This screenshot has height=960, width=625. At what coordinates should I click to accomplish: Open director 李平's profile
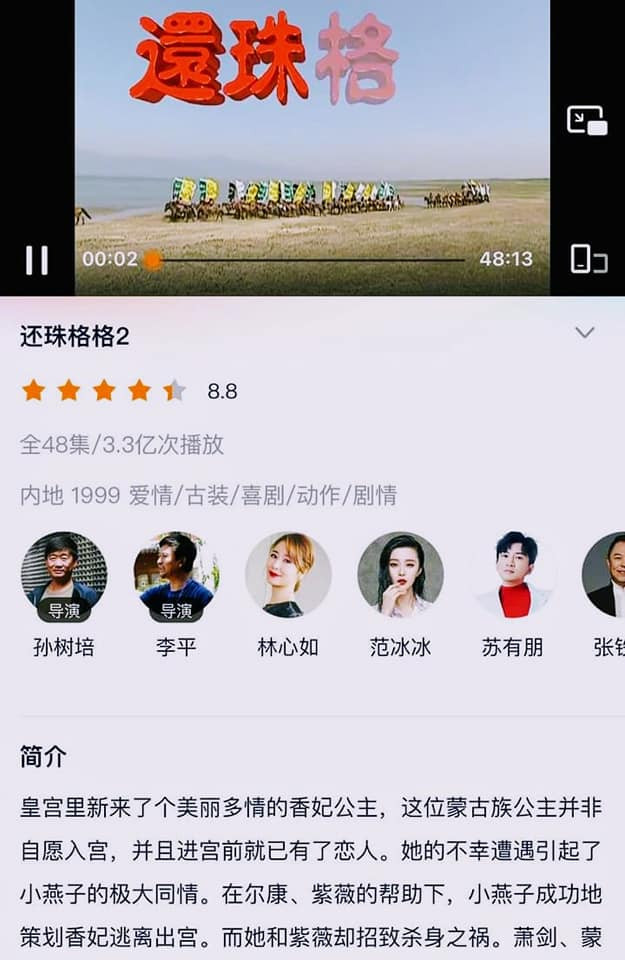click(176, 575)
